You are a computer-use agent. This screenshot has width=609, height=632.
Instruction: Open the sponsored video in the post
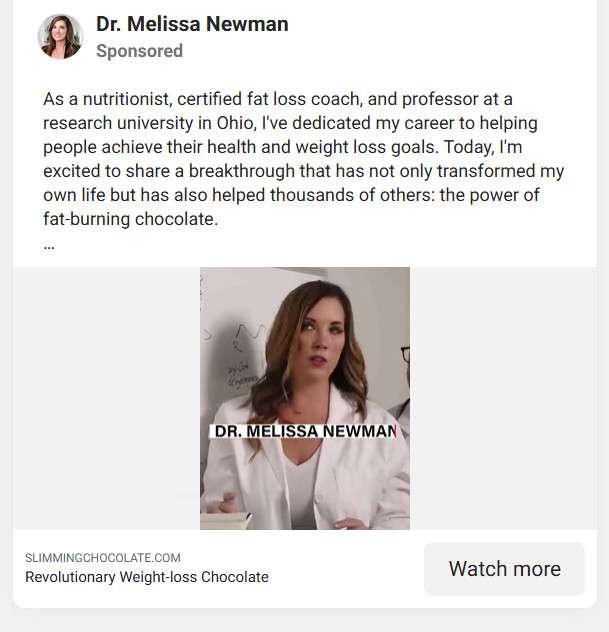[x=305, y=398]
